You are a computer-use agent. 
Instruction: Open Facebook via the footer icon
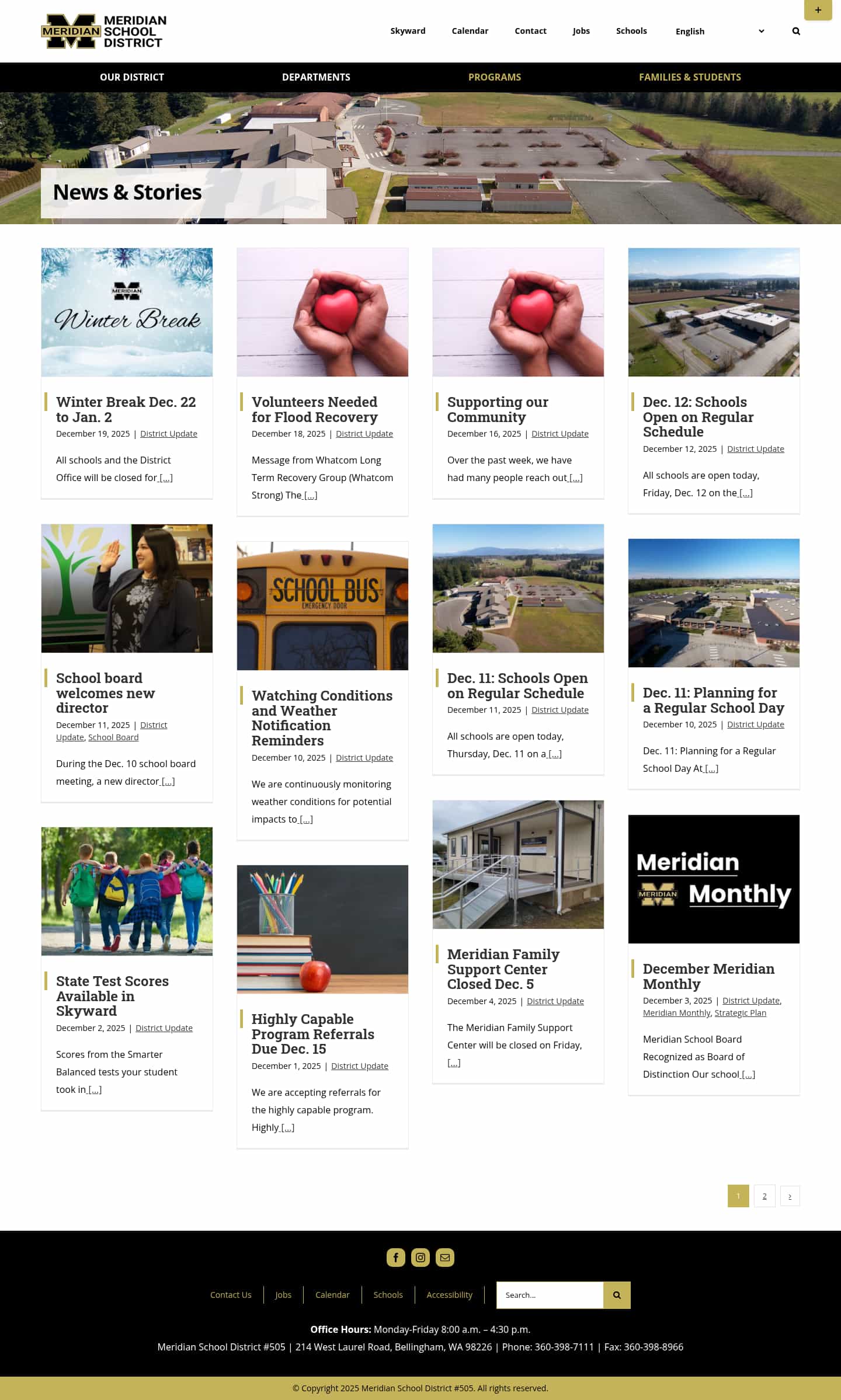396,1258
